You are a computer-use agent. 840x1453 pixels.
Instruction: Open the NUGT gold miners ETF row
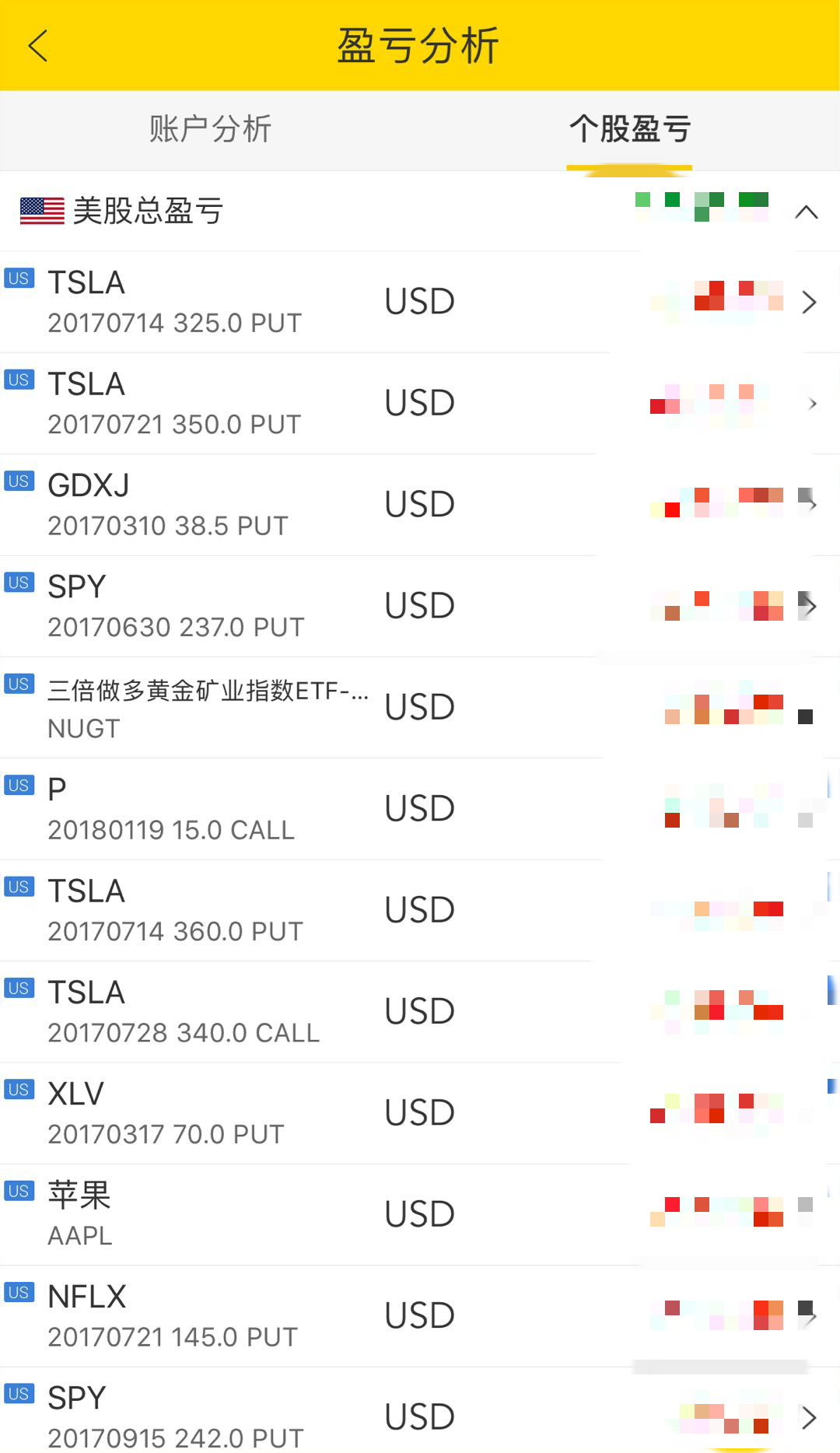[420, 708]
